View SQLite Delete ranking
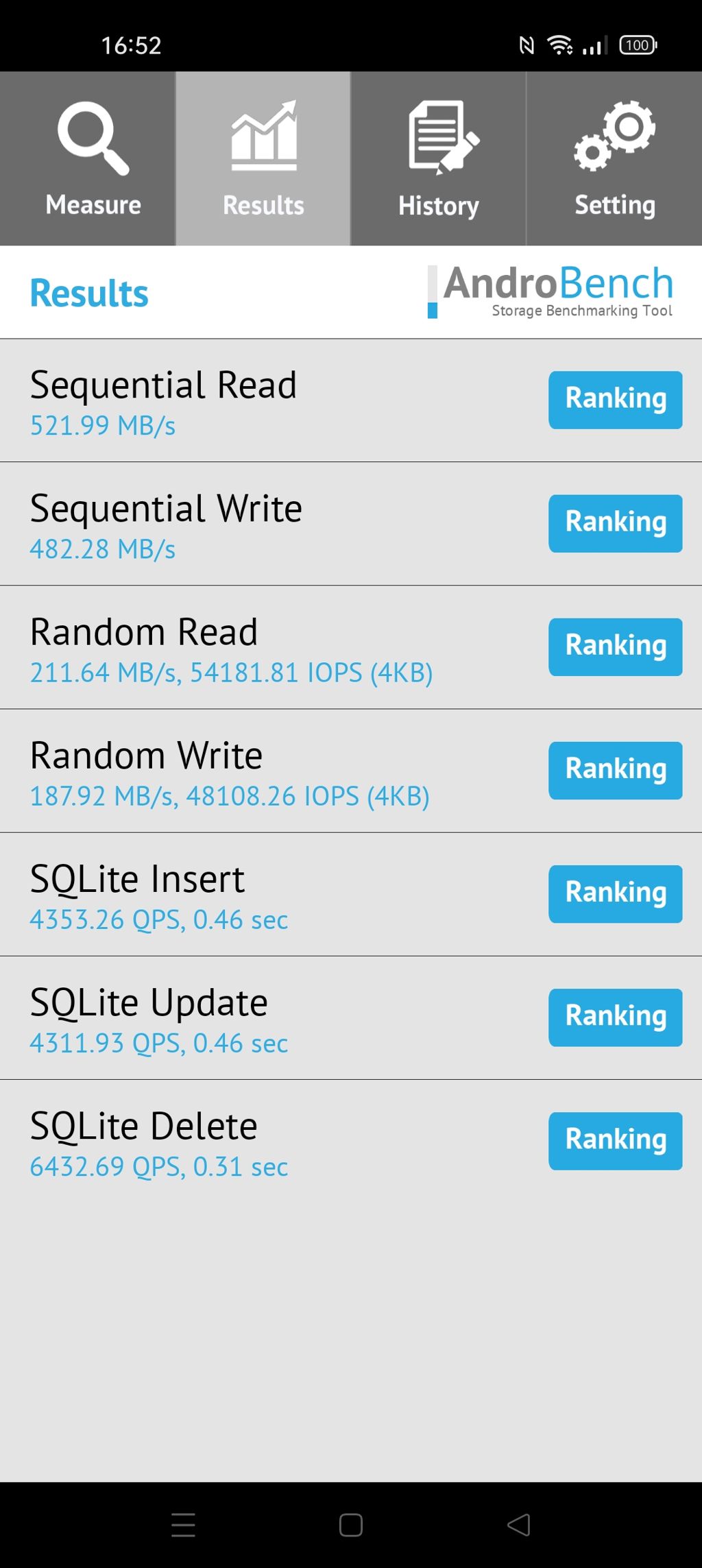 point(615,1140)
